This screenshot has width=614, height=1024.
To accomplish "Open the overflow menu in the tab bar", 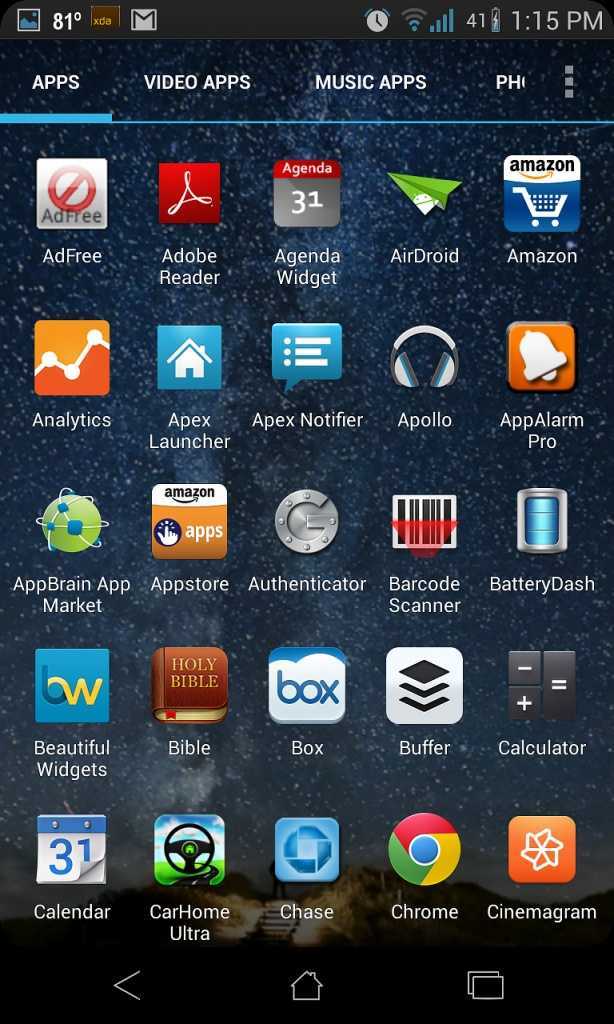I will pyautogui.click(x=568, y=82).
